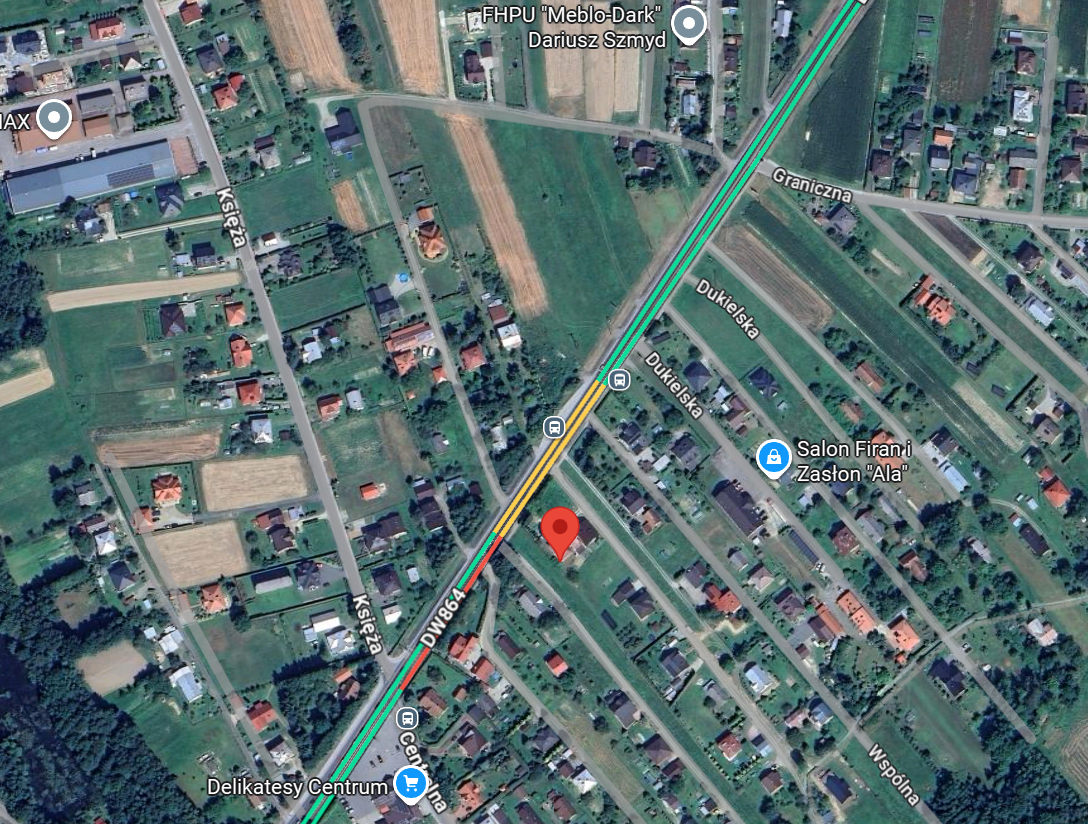The width and height of the screenshot is (1088, 824).
Task: Tap the red dropped location pin
Action: click(x=560, y=531)
